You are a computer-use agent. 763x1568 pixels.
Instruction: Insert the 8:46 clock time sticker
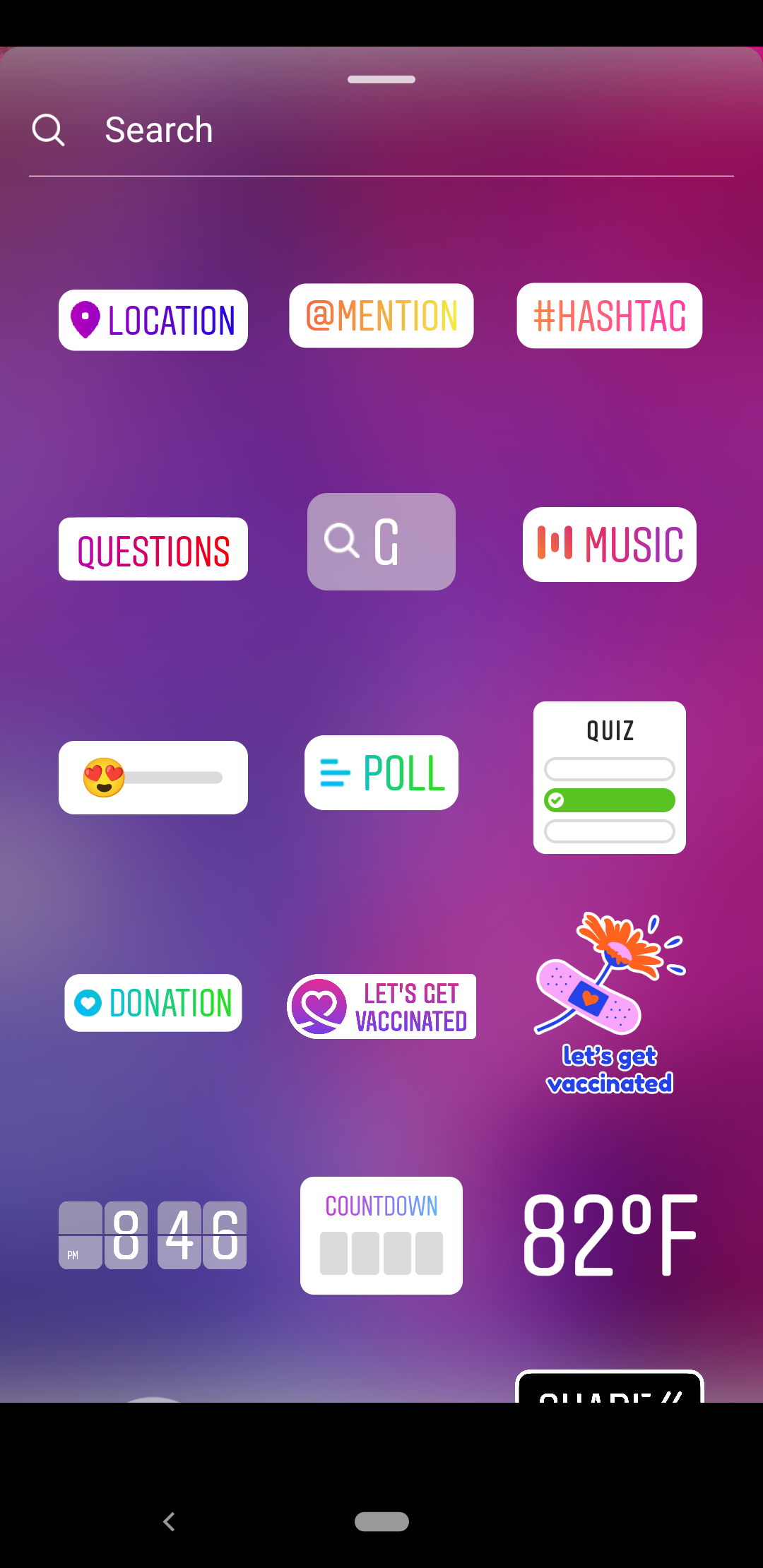[x=153, y=1235]
